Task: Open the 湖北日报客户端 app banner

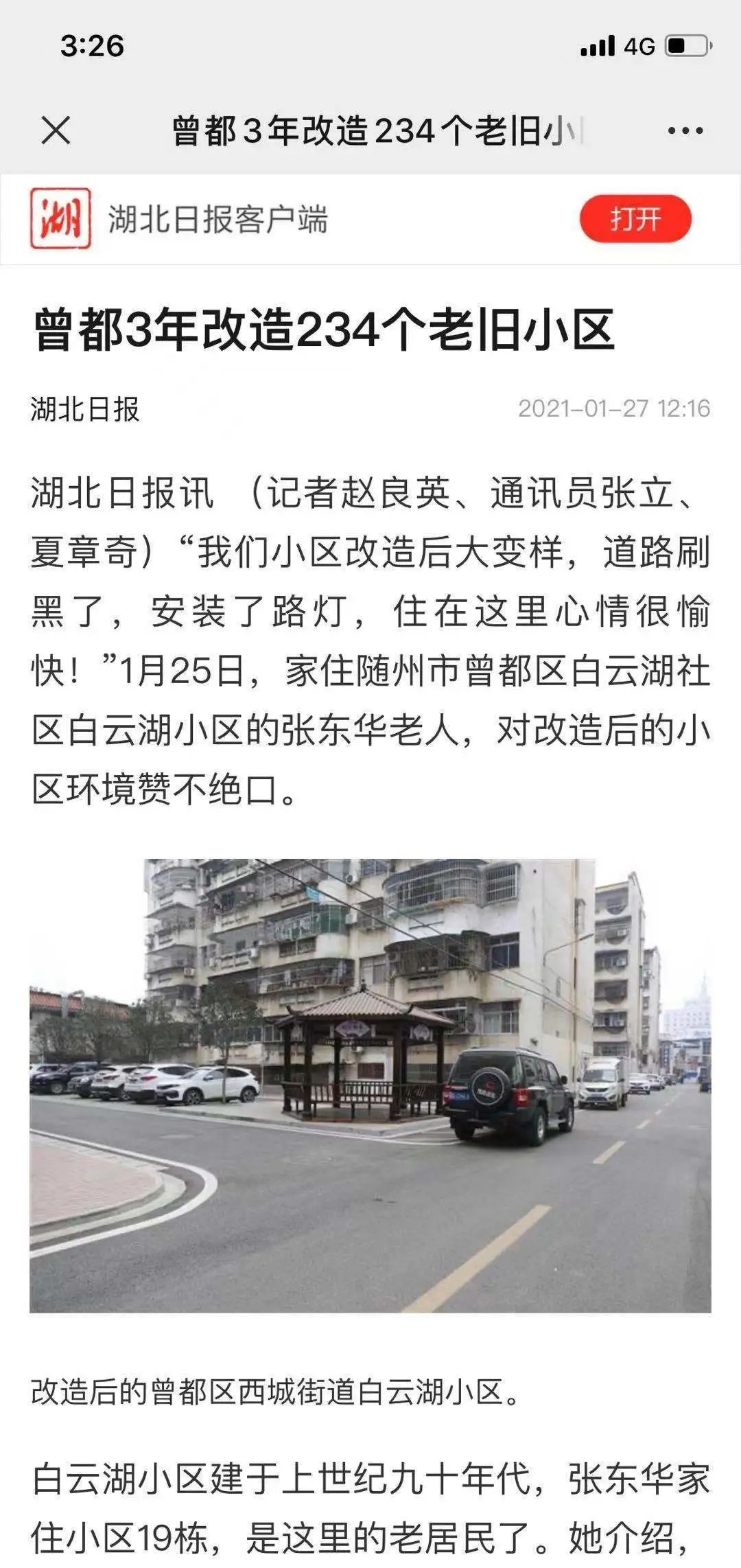Action: (217, 220)
